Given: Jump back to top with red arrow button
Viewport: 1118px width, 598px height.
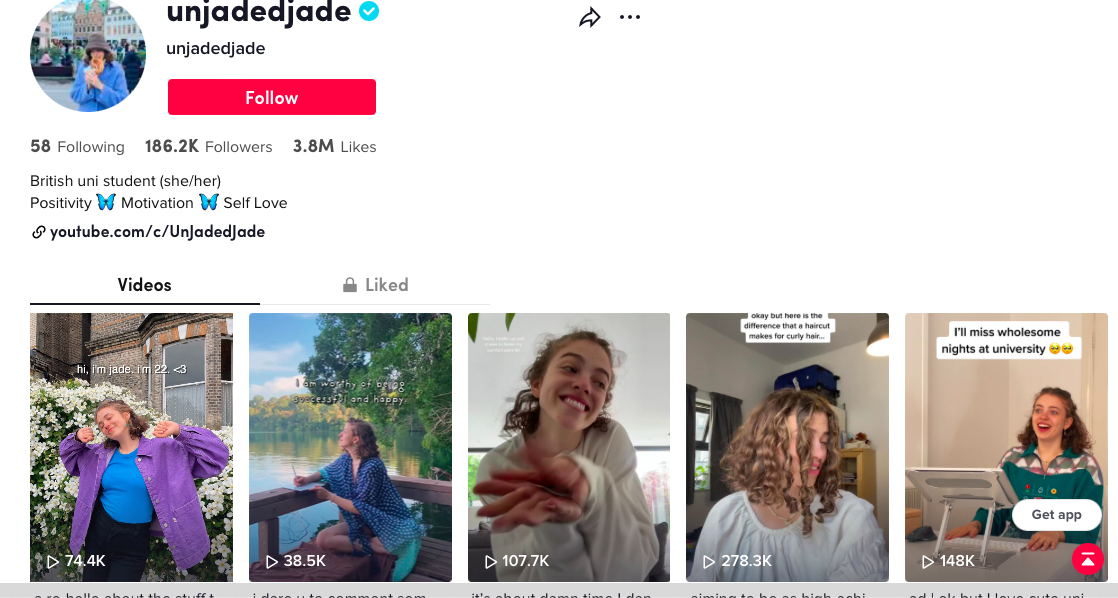Looking at the screenshot, I should point(1087,559).
